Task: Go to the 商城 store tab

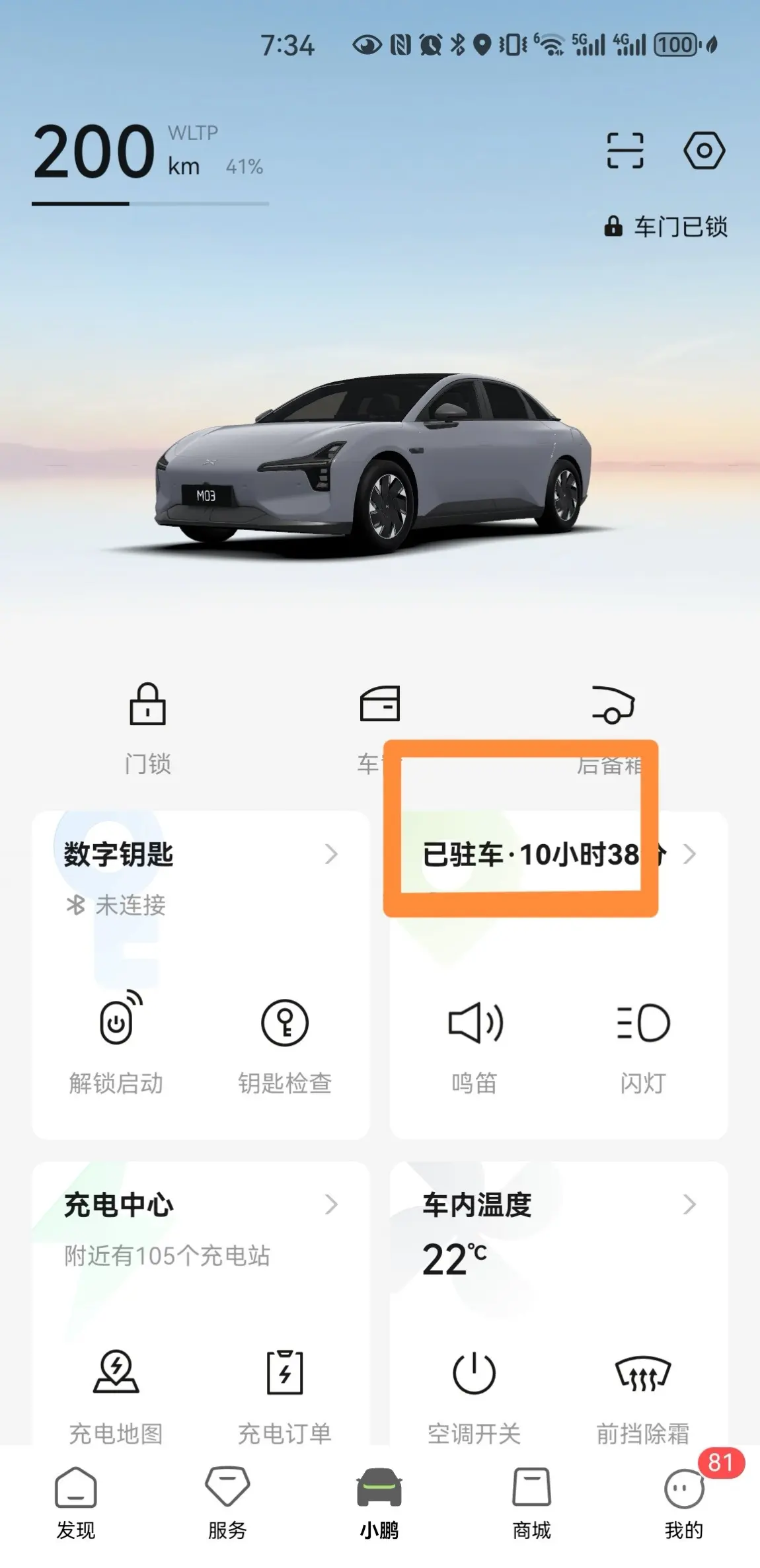Action: 531,1502
